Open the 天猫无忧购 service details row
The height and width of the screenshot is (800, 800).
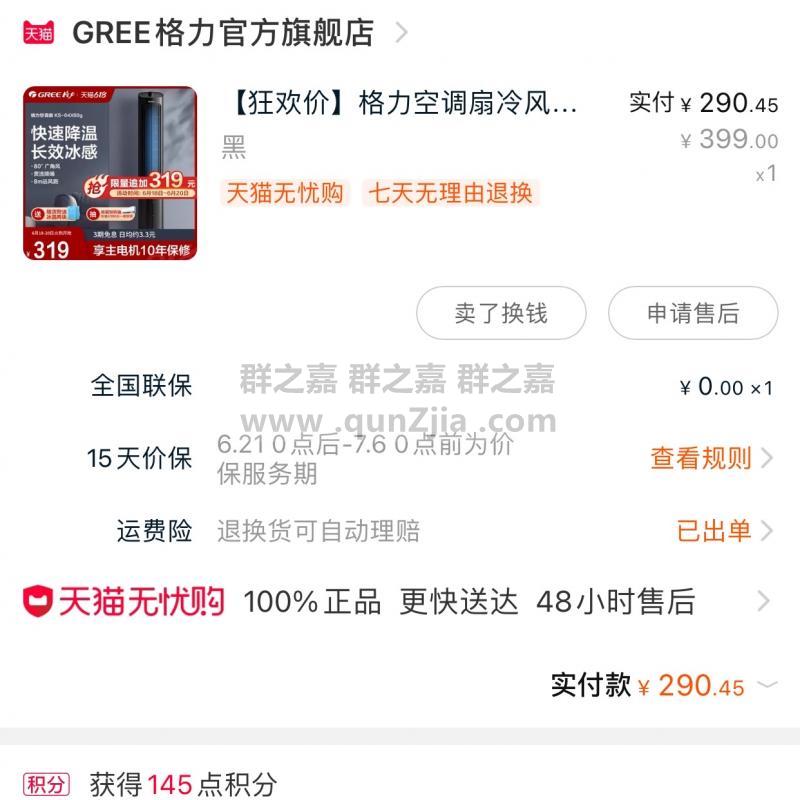tap(400, 601)
